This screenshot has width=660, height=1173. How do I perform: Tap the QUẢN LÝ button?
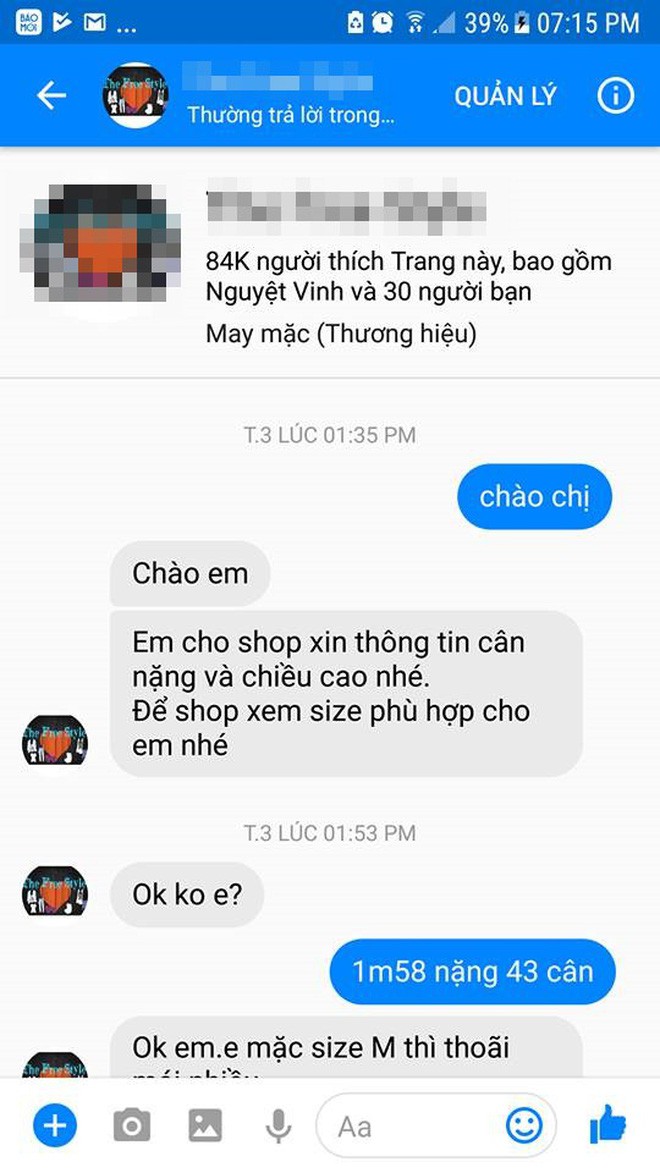506,96
